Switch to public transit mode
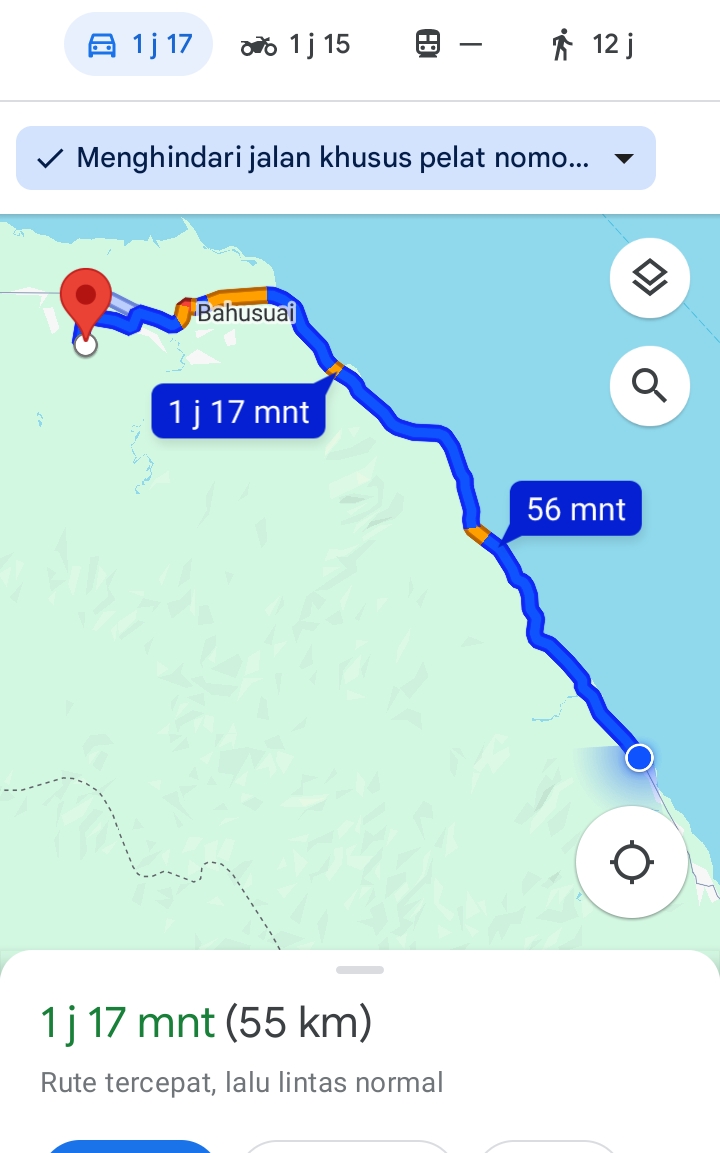 coord(449,44)
